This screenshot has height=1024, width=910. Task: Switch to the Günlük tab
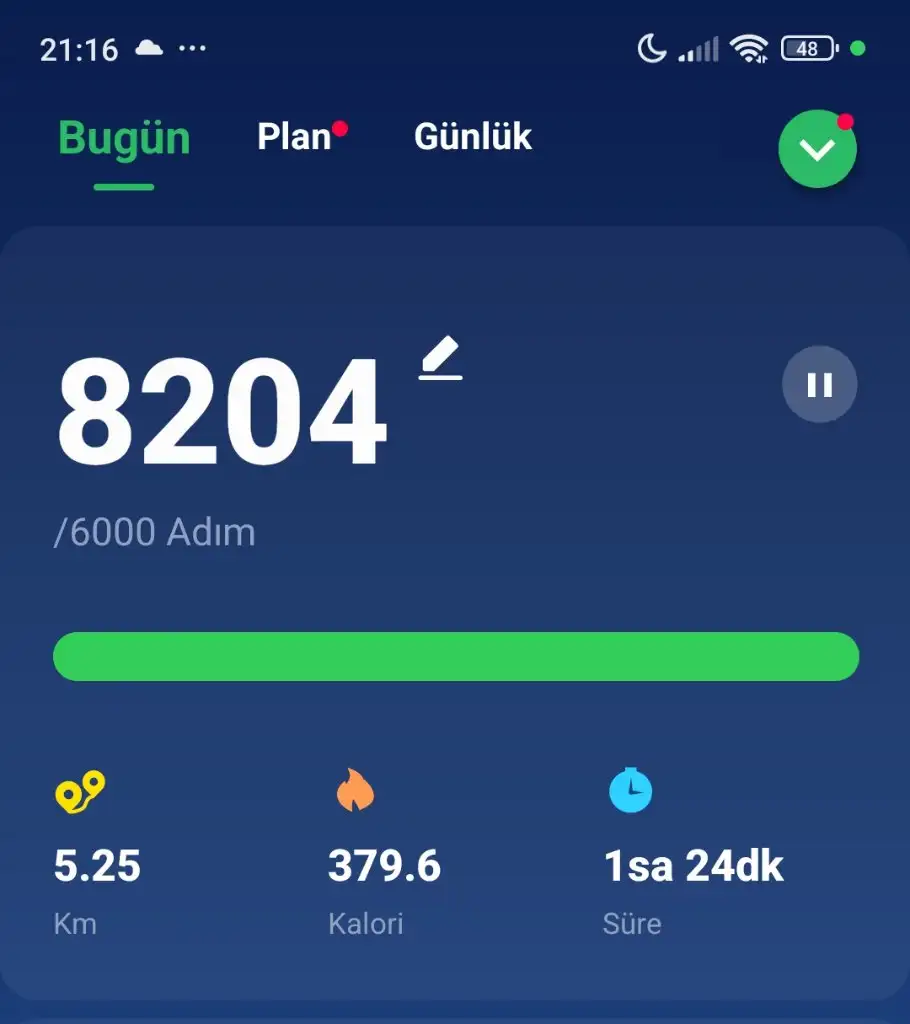point(472,137)
